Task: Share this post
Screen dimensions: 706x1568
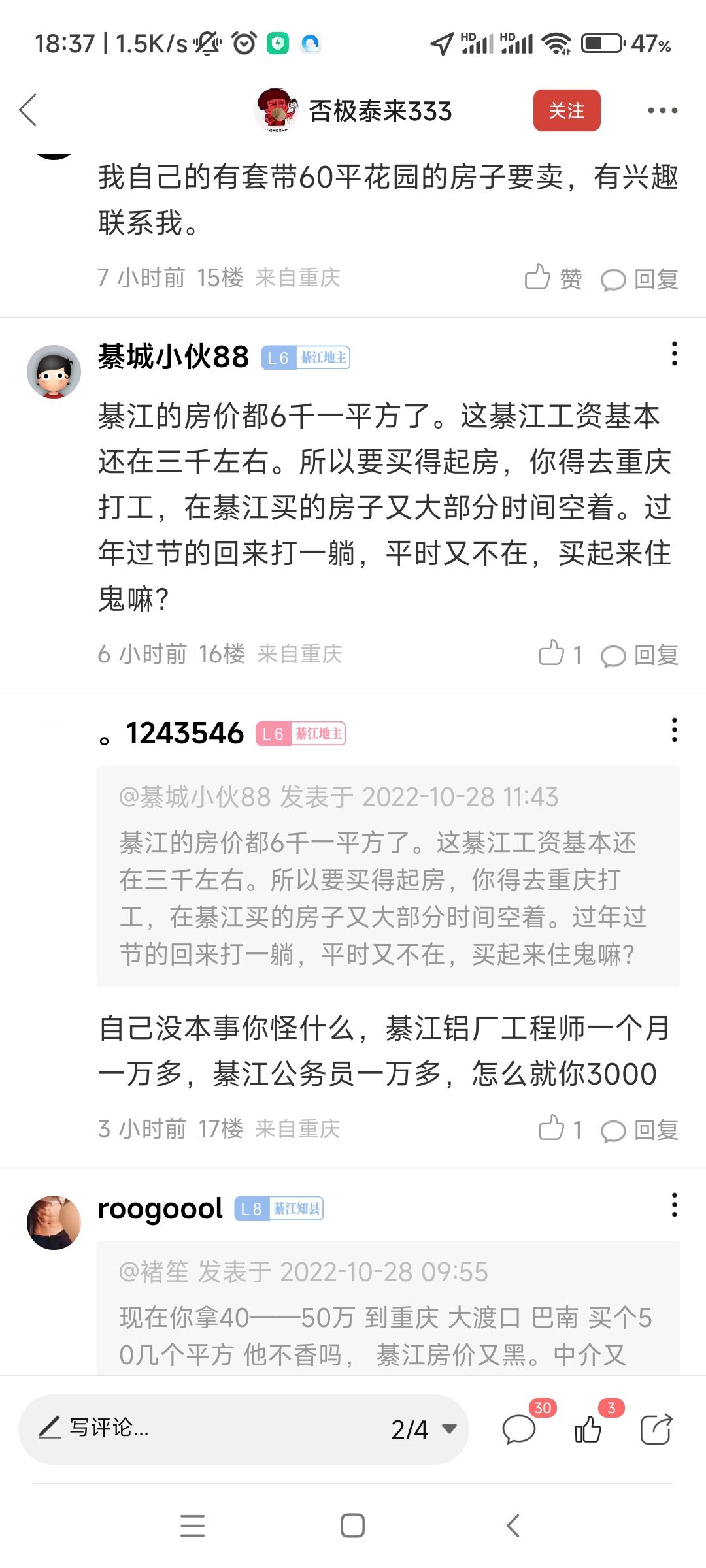Action: pyautogui.click(x=656, y=1429)
